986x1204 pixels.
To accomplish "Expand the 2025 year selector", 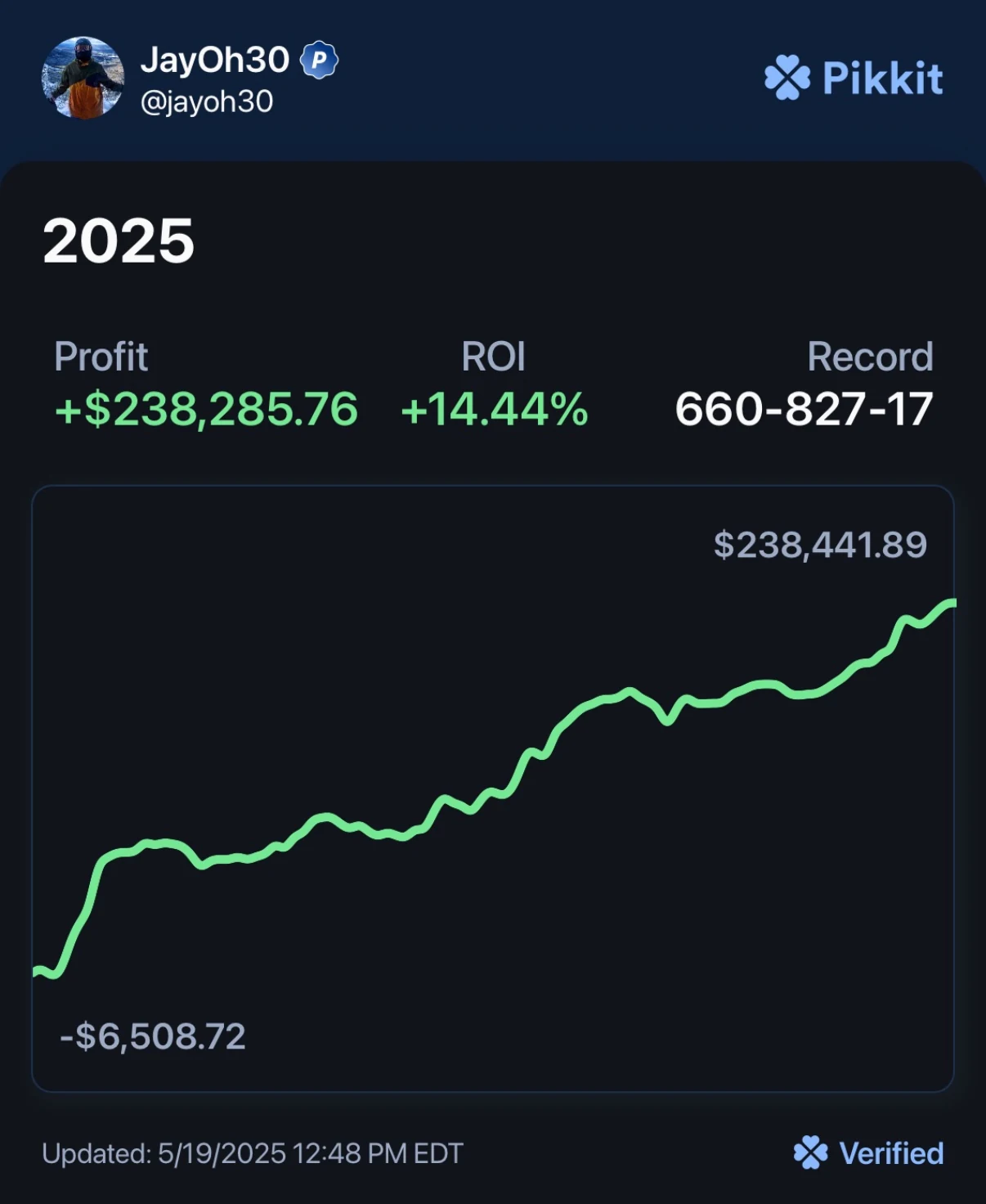I will 119,240.
